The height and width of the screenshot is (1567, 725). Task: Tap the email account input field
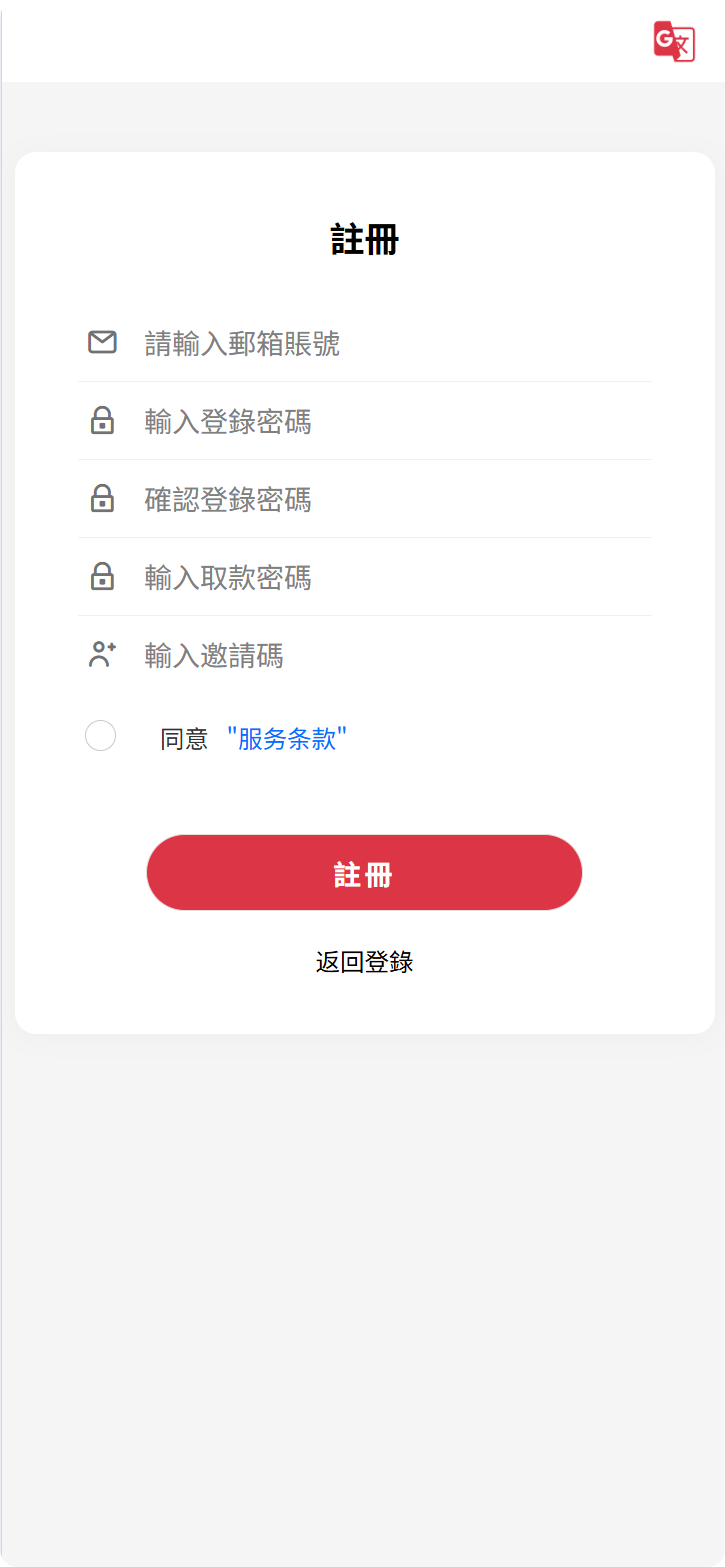pyautogui.click(x=397, y=344)
